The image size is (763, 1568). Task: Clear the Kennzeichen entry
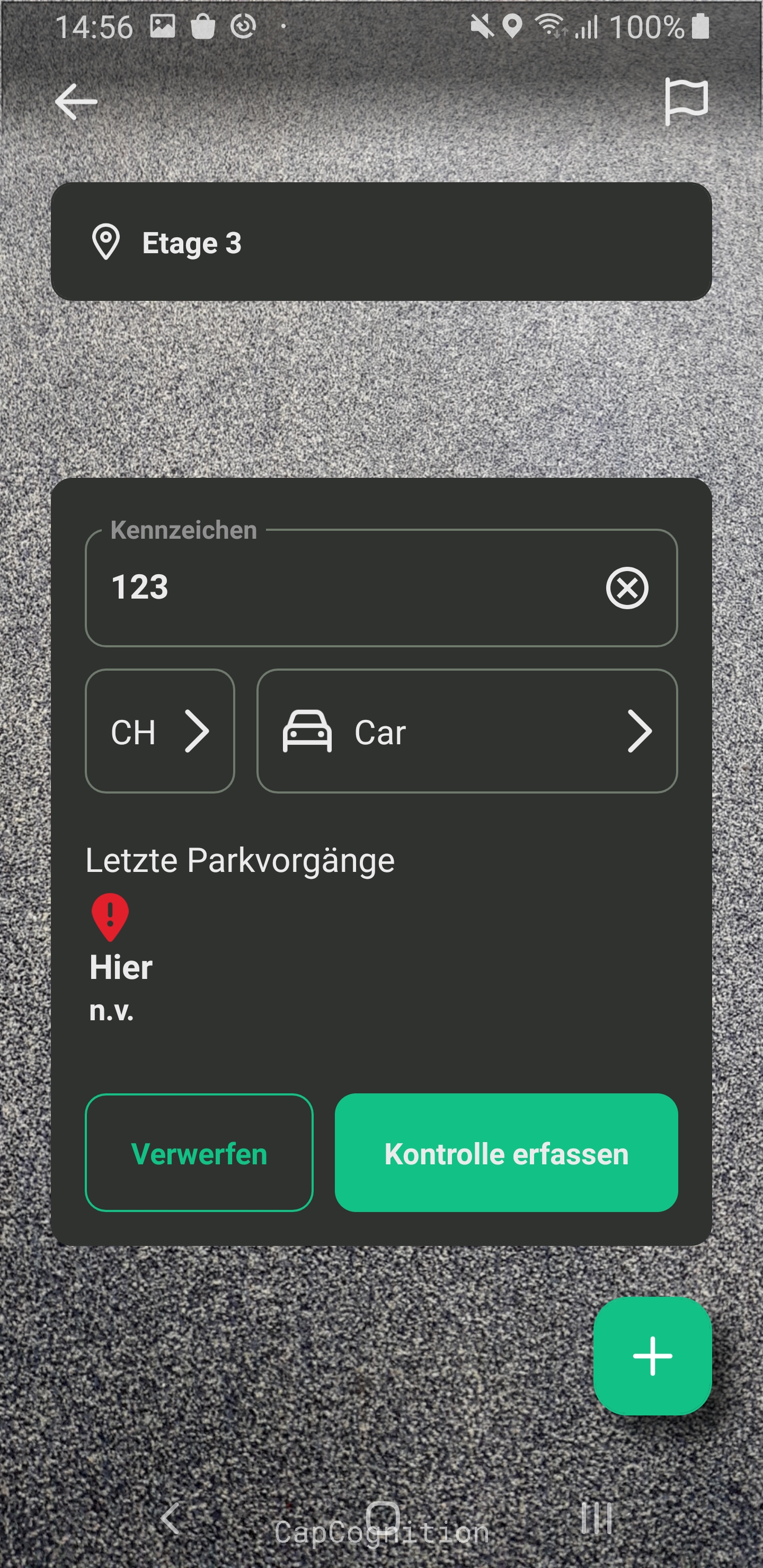coord(627,588)
